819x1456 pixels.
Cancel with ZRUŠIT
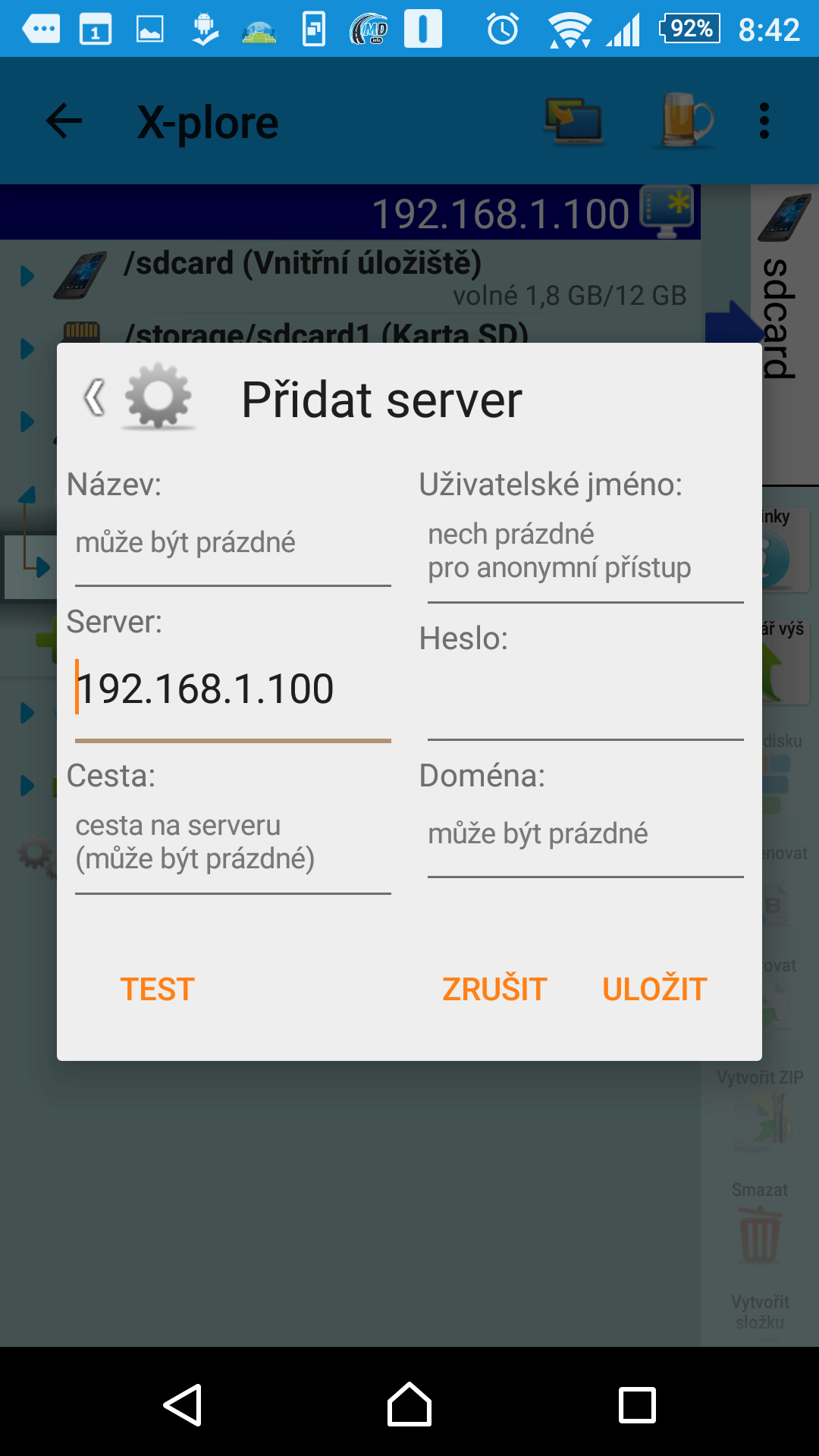pyautogui.click(x=494, y=989)
